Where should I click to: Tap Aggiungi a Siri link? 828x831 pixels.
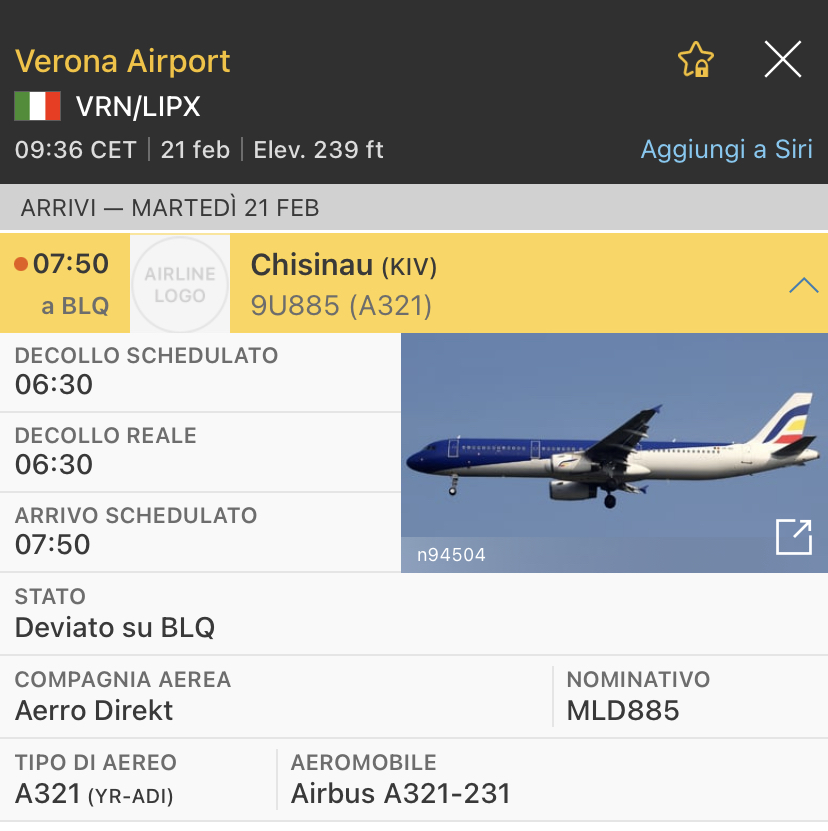tap(726, 150)
